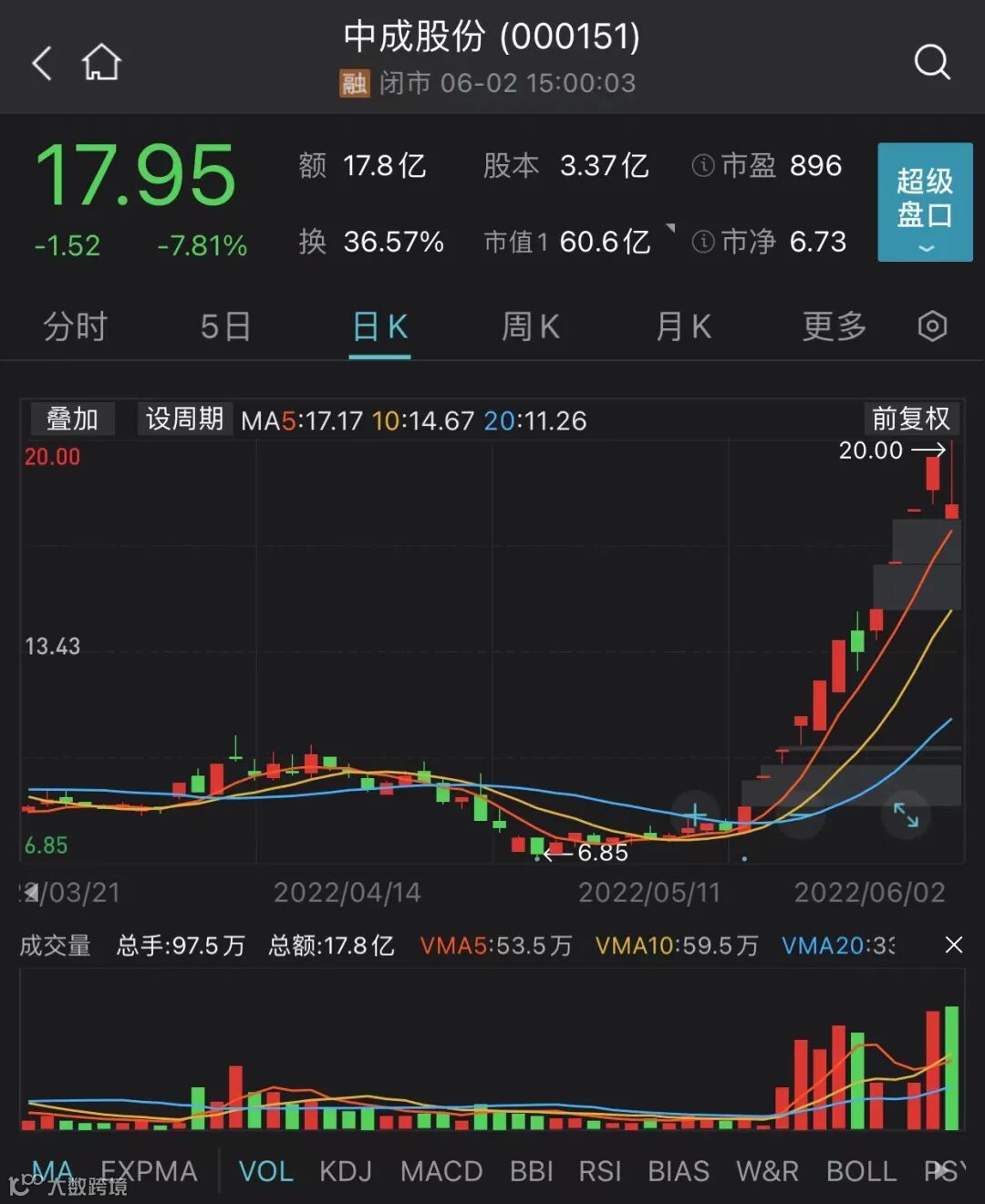Switch to the 5日 chart tab
The width and height of the screenshot is (985, 1204).
225,327
